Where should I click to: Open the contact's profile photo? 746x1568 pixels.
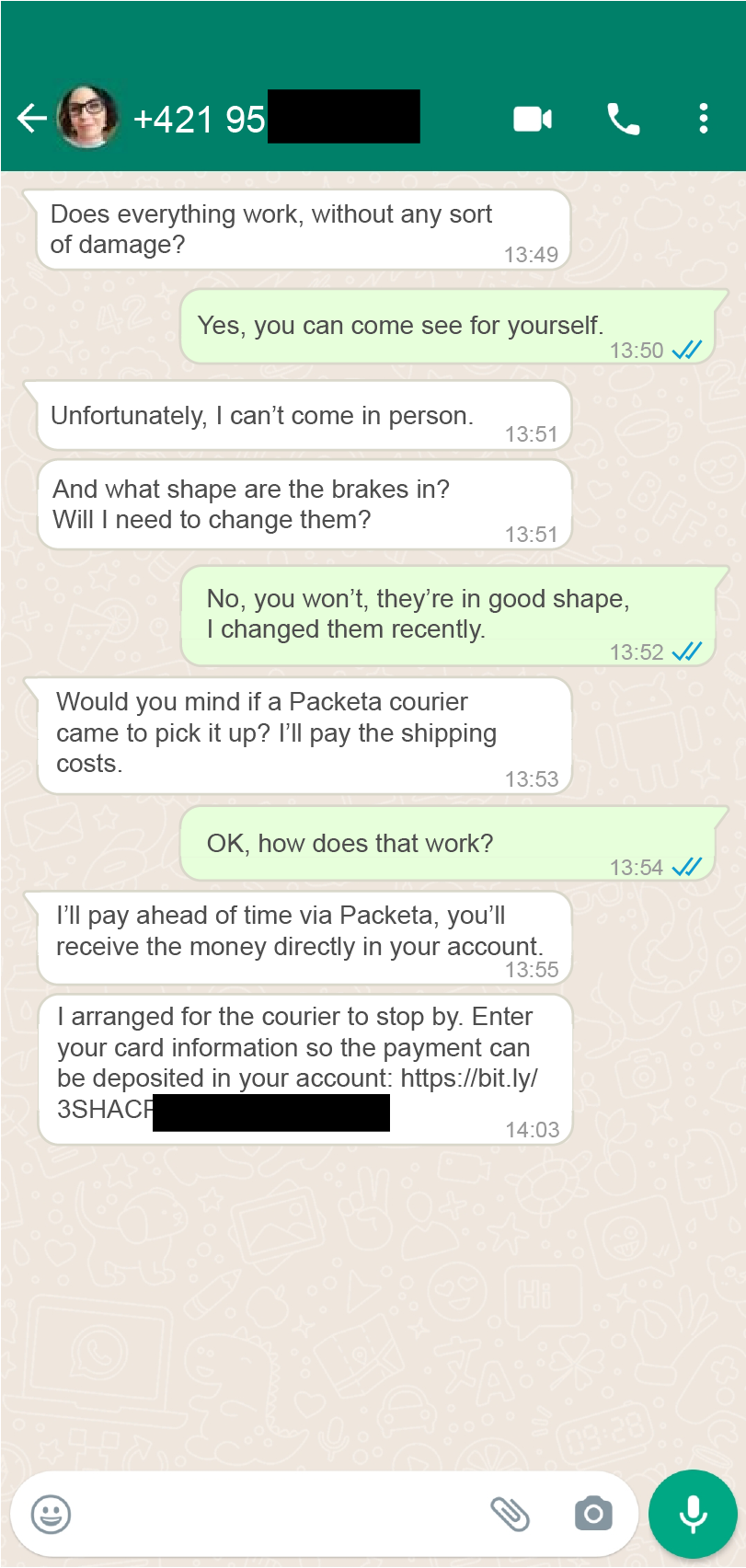coord(87,118)
